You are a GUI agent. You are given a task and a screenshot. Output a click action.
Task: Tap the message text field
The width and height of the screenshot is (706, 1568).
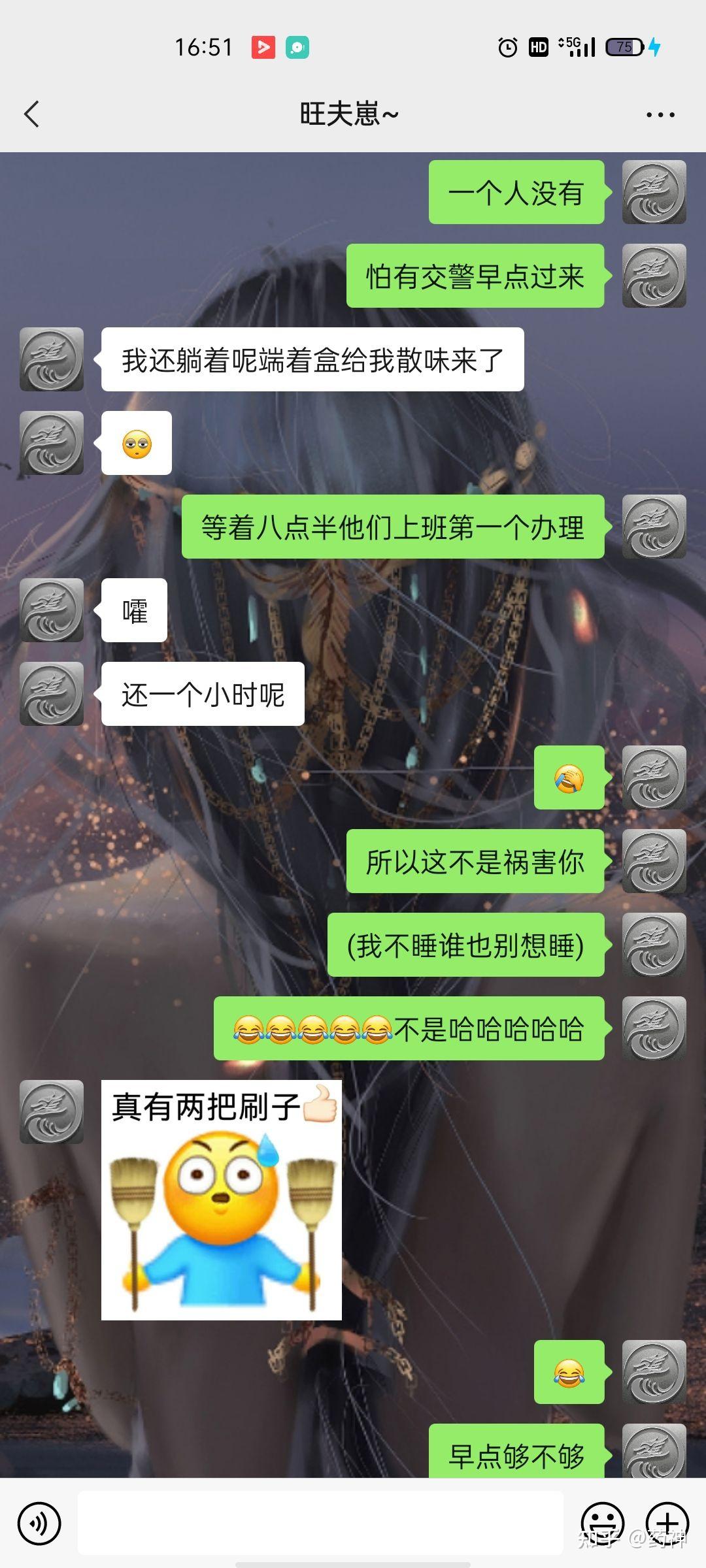[x=320, y=1522]
